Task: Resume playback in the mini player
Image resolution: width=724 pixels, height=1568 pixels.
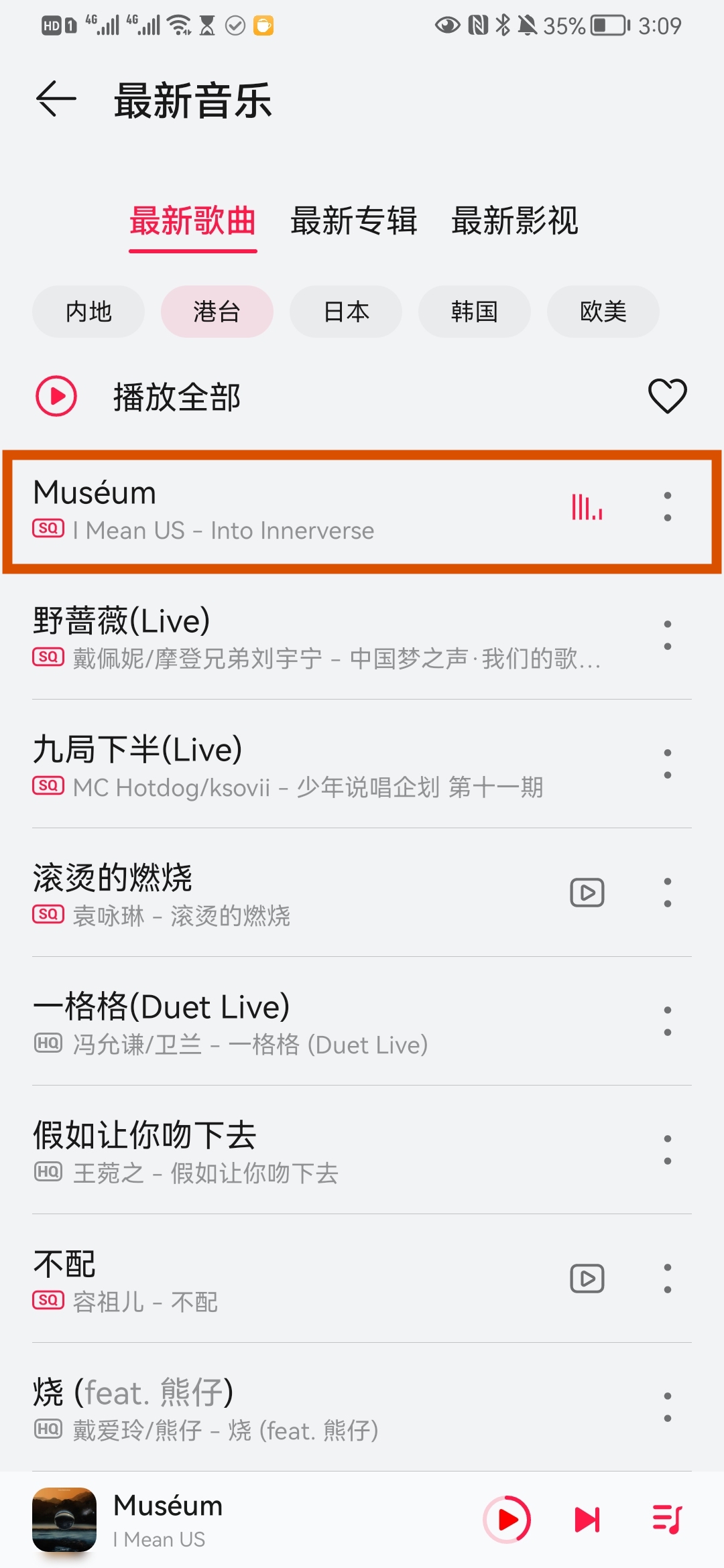Action: pos(507,1520)
